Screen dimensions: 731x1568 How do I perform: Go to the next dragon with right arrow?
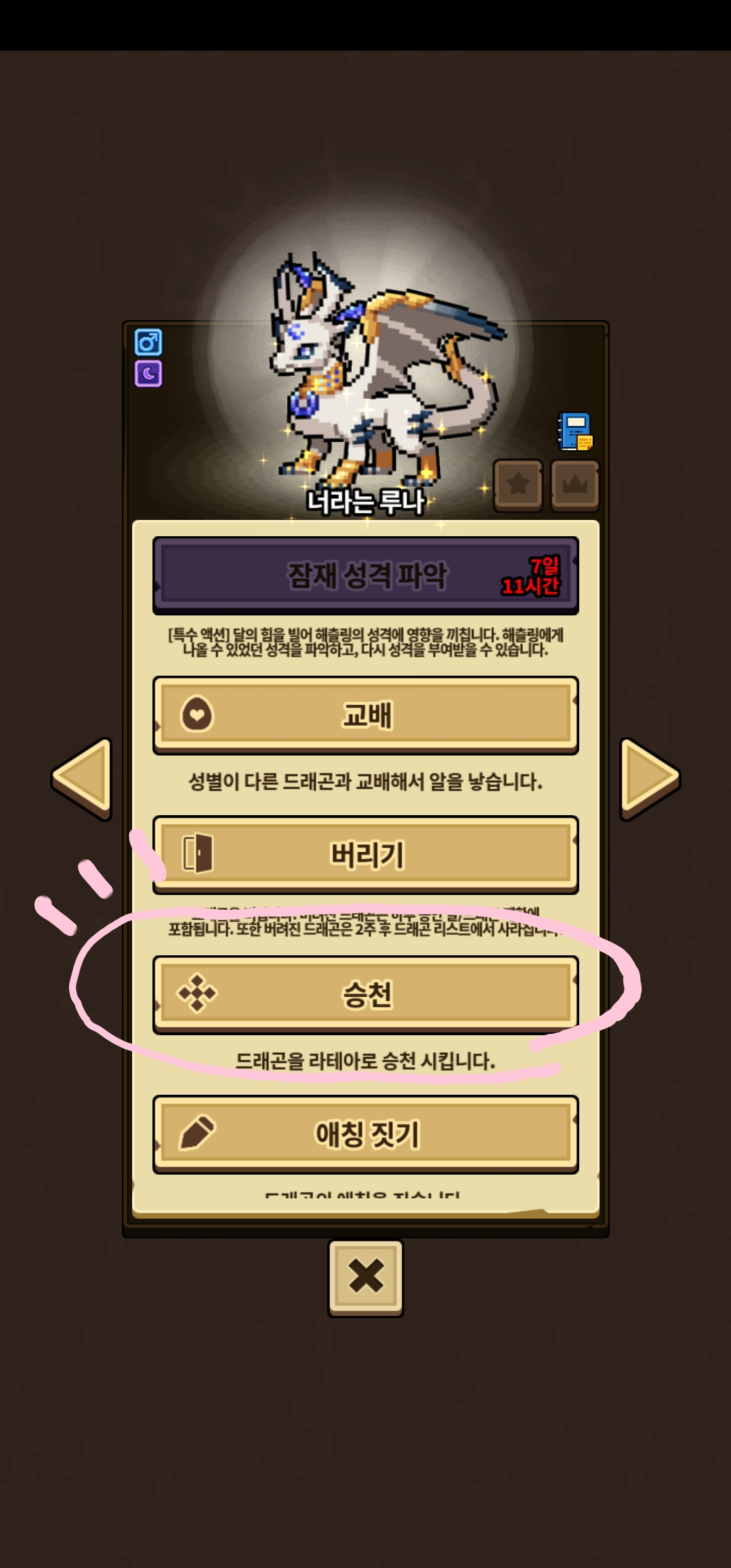point(648,777)
